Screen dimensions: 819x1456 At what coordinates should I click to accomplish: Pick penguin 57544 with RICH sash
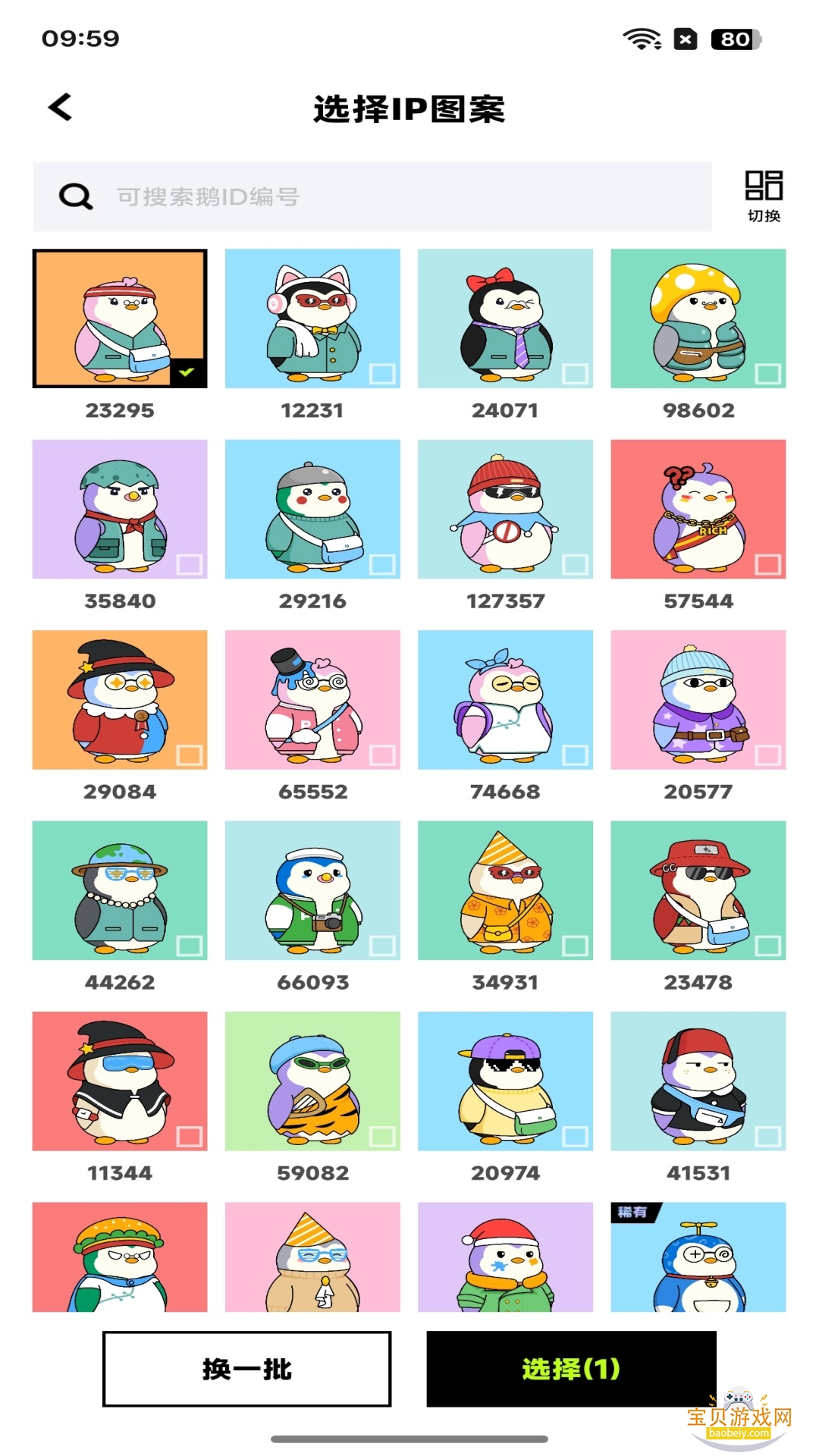(x=698, y=510)
